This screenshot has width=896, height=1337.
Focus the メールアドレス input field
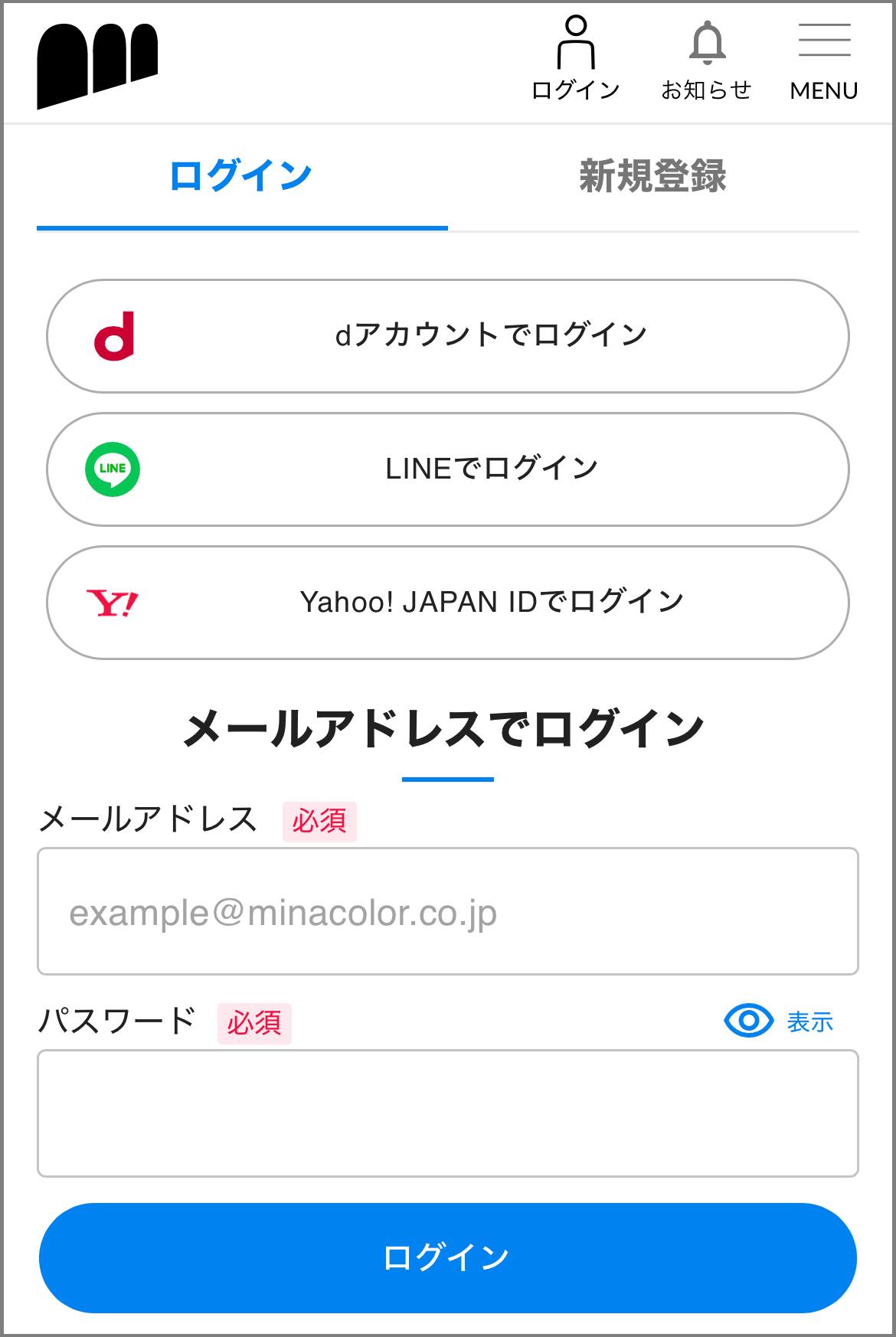(448, 911)
